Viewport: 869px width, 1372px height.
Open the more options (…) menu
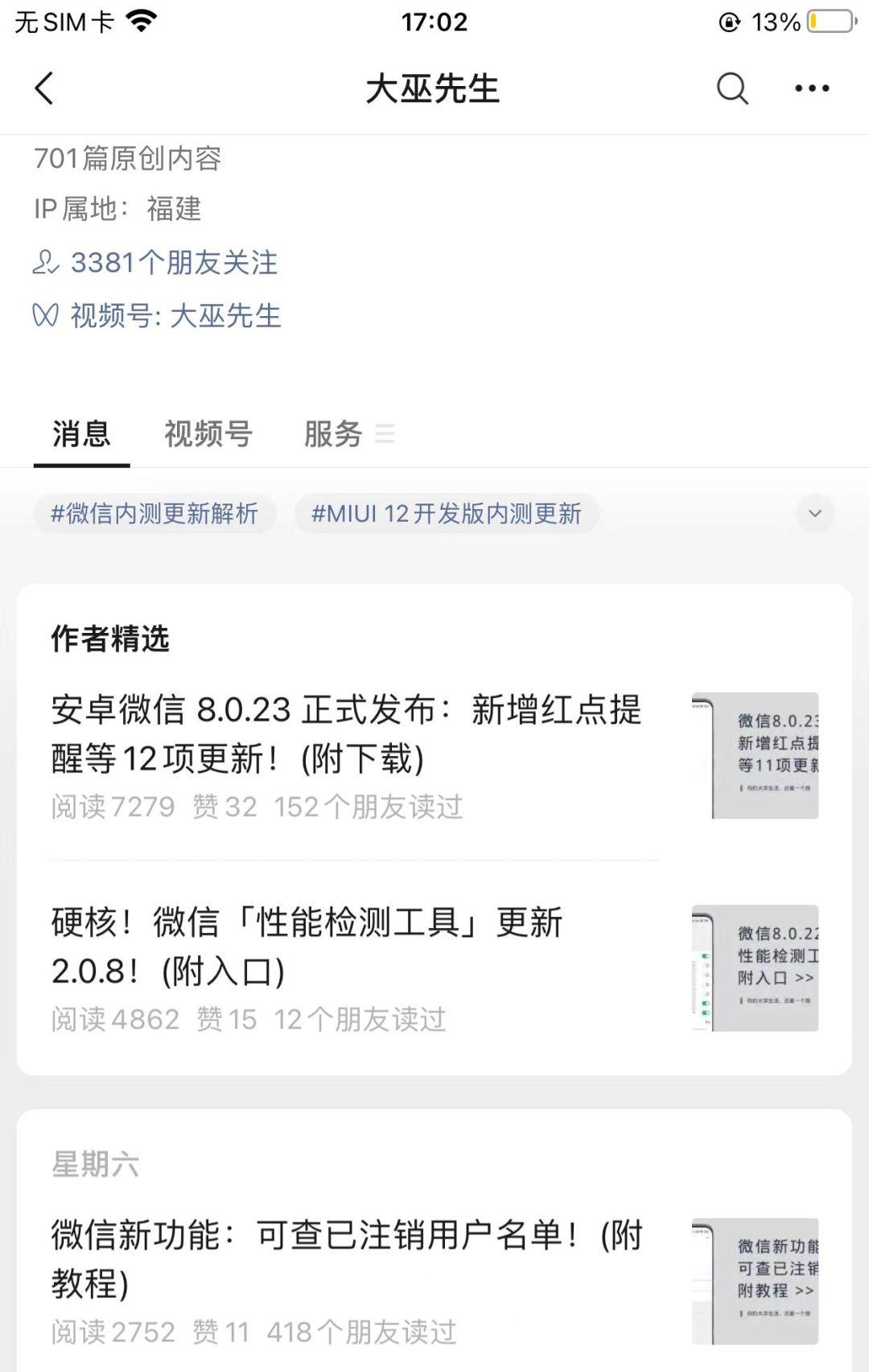coord(813,88)
